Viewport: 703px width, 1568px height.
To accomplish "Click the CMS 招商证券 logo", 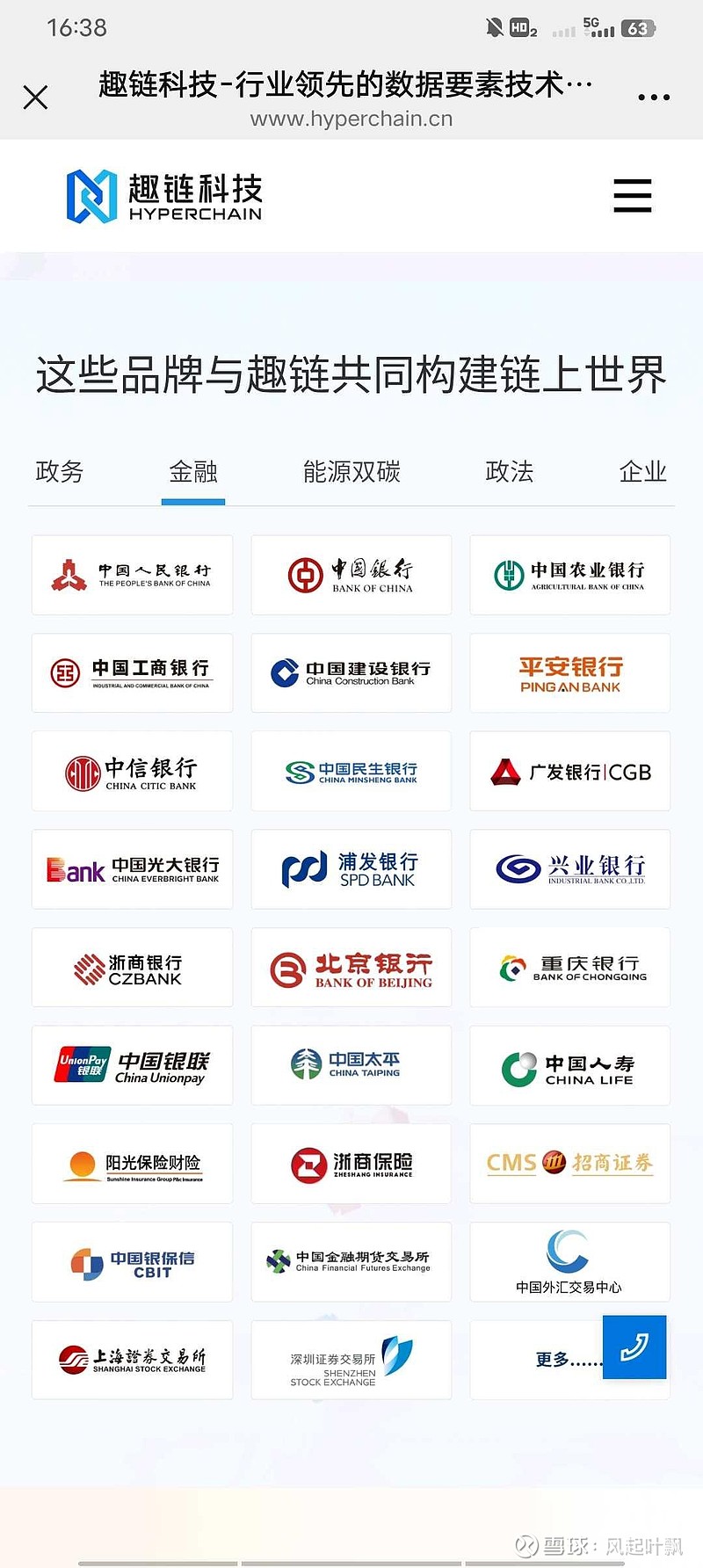I will click(569, 1164).
